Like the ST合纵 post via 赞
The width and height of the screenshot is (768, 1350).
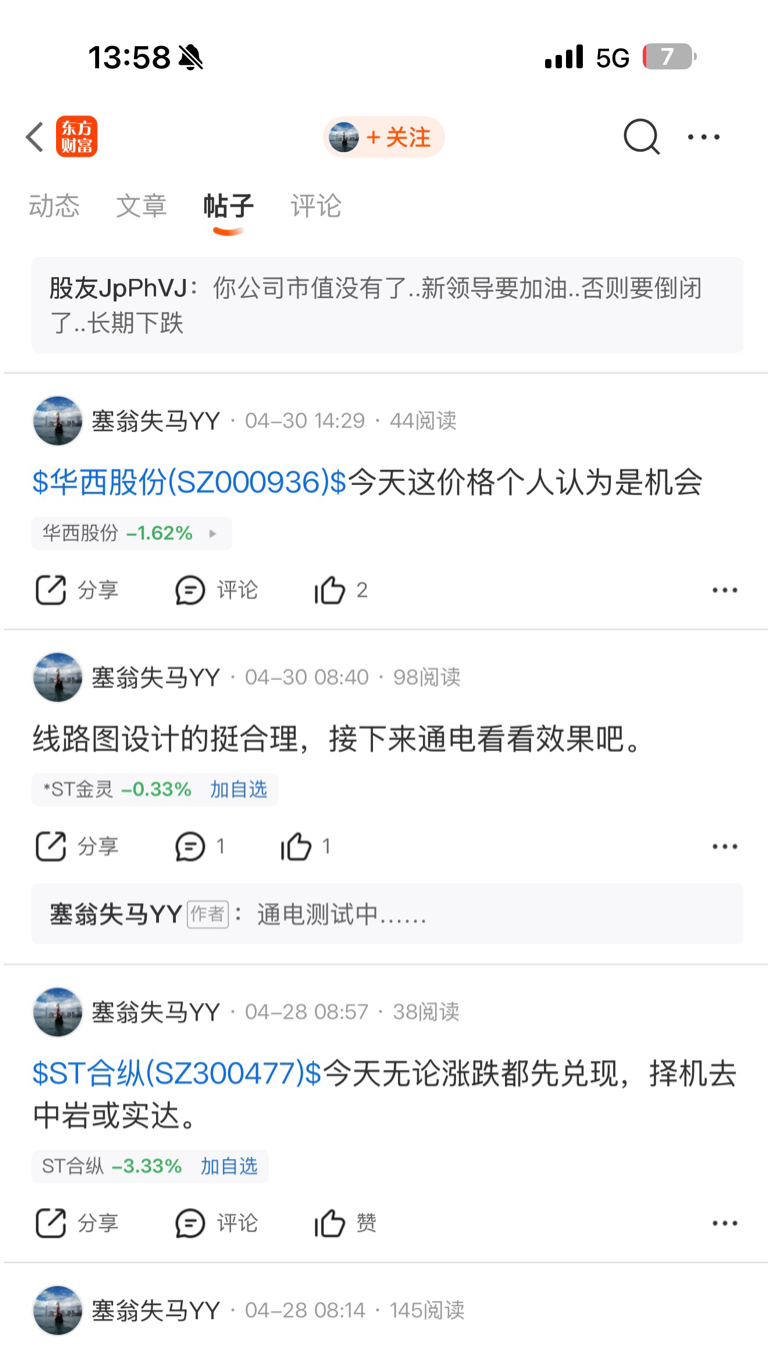(346, 1223)
